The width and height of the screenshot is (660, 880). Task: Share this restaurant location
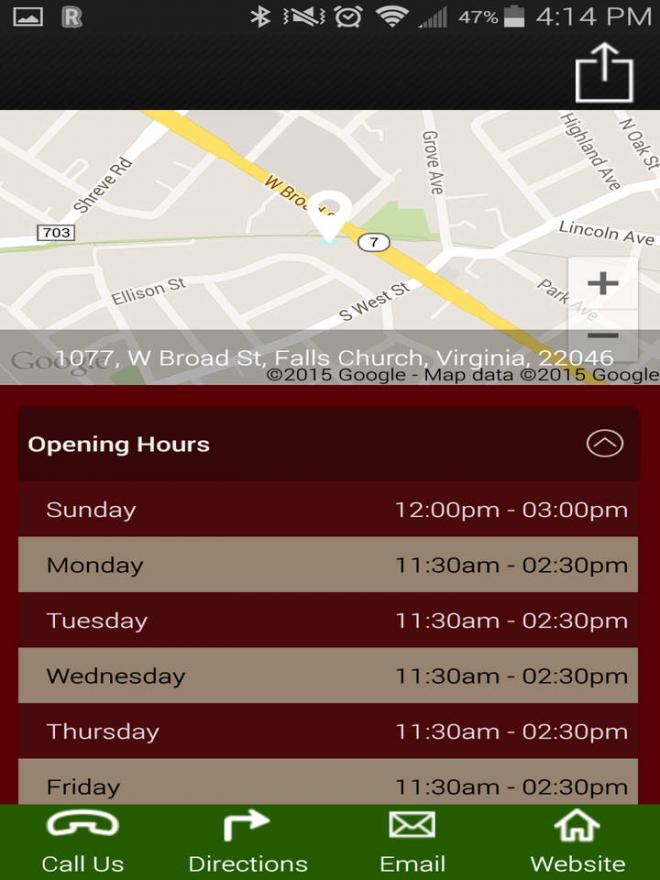(604, 72)
